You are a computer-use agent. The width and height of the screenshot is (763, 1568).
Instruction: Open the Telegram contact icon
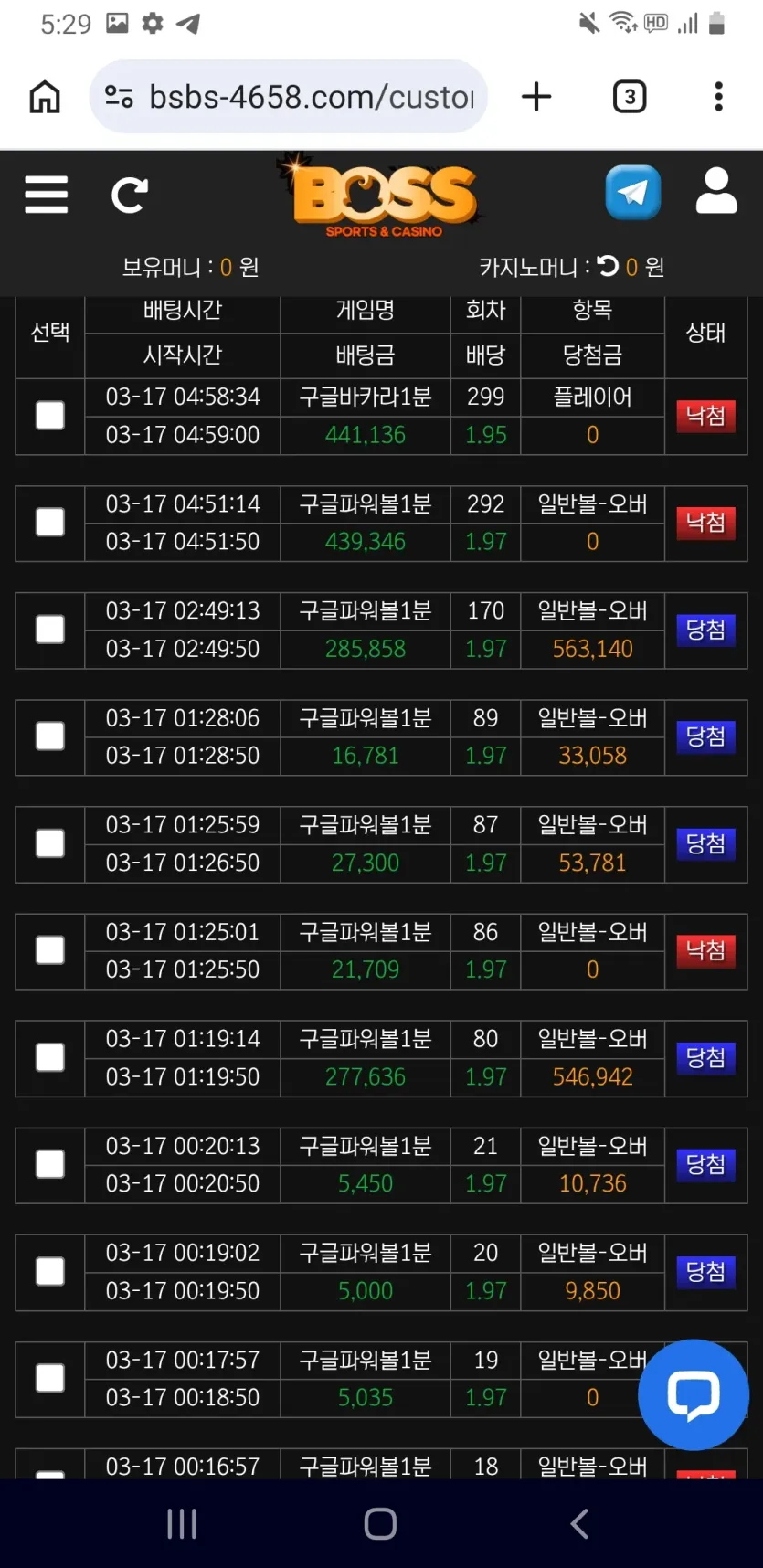pos(633,193)
